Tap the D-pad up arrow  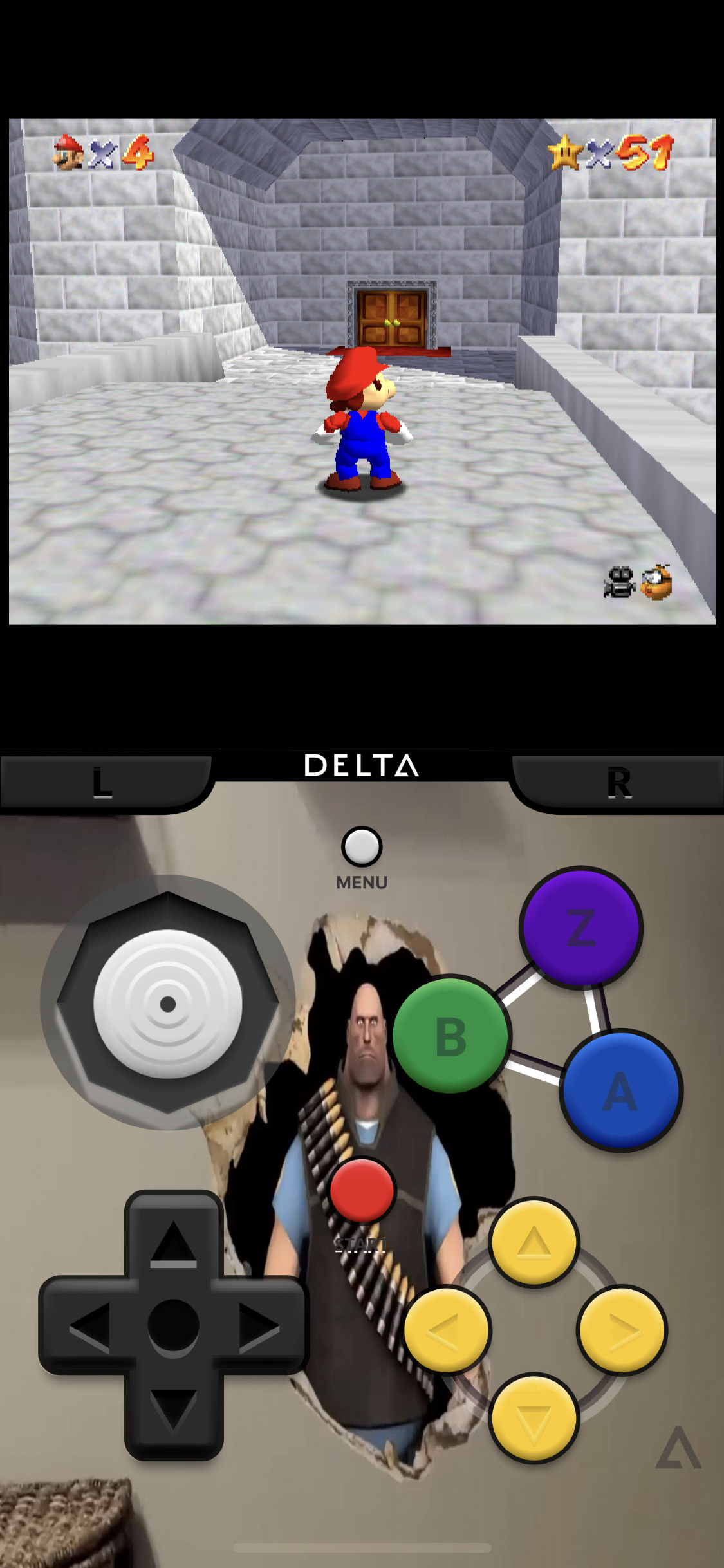click(x=173, y=1244)
